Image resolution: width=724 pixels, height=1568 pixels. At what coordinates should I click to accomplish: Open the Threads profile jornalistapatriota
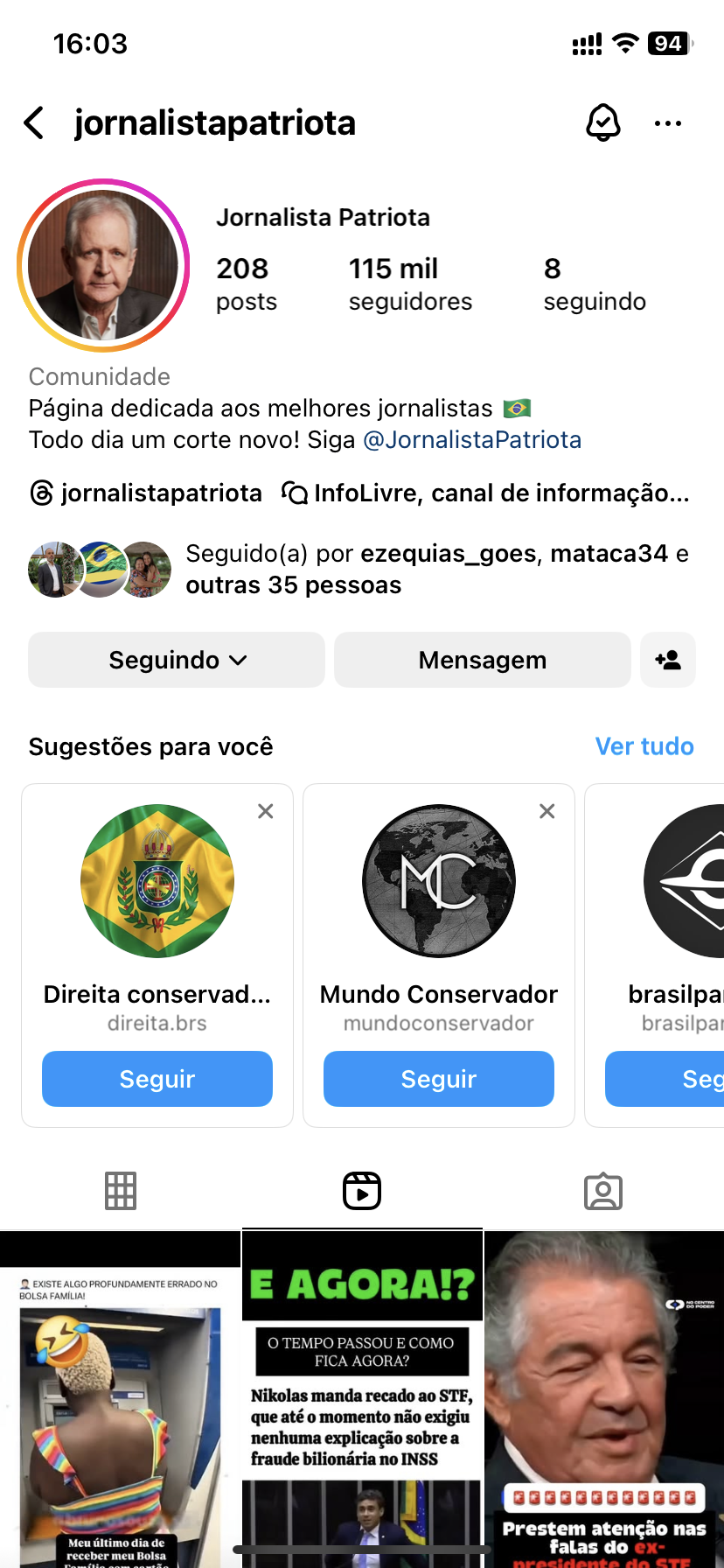pyautogui.click(x=146, y=493)
